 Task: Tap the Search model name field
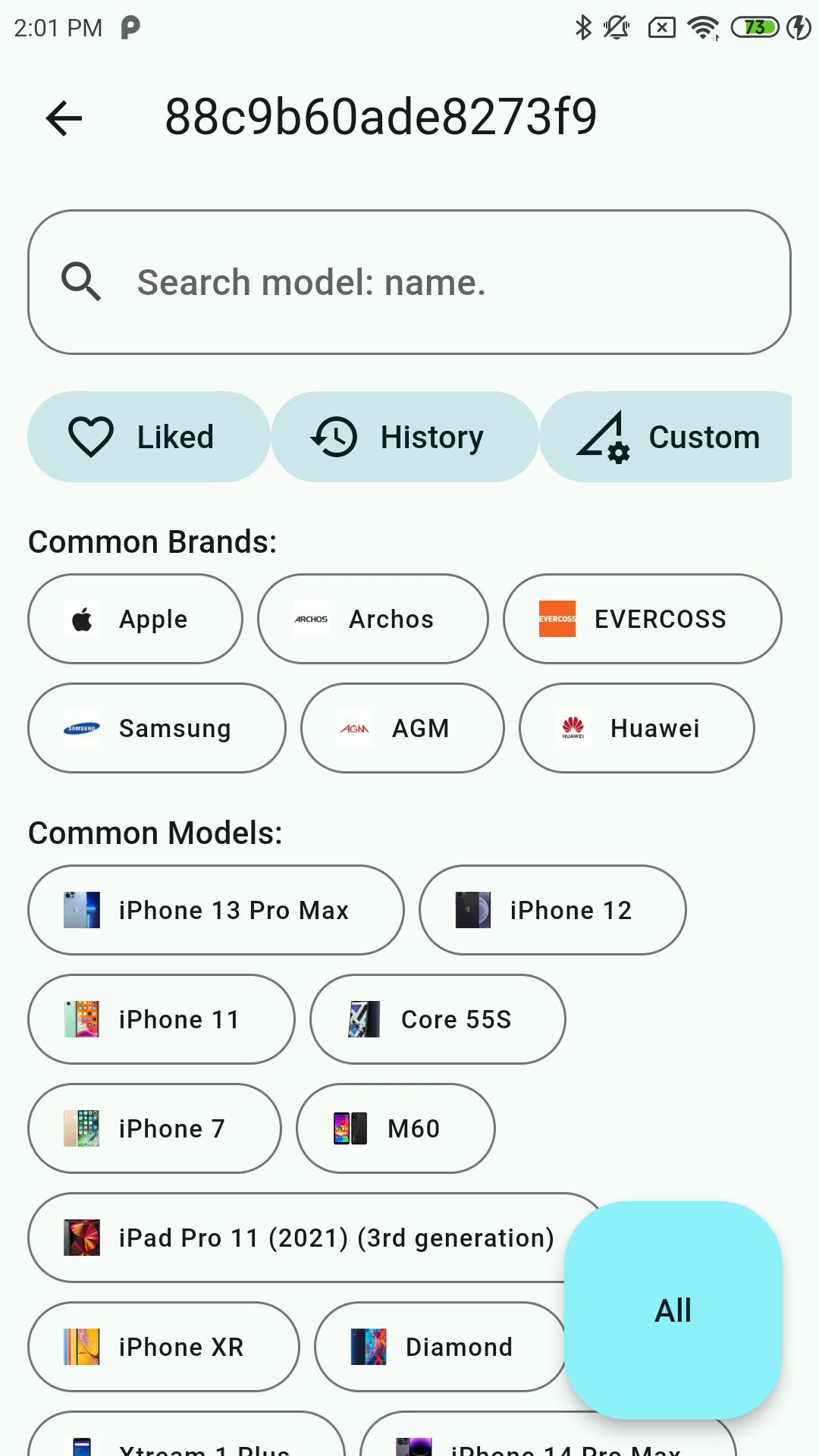click(409, 282)
